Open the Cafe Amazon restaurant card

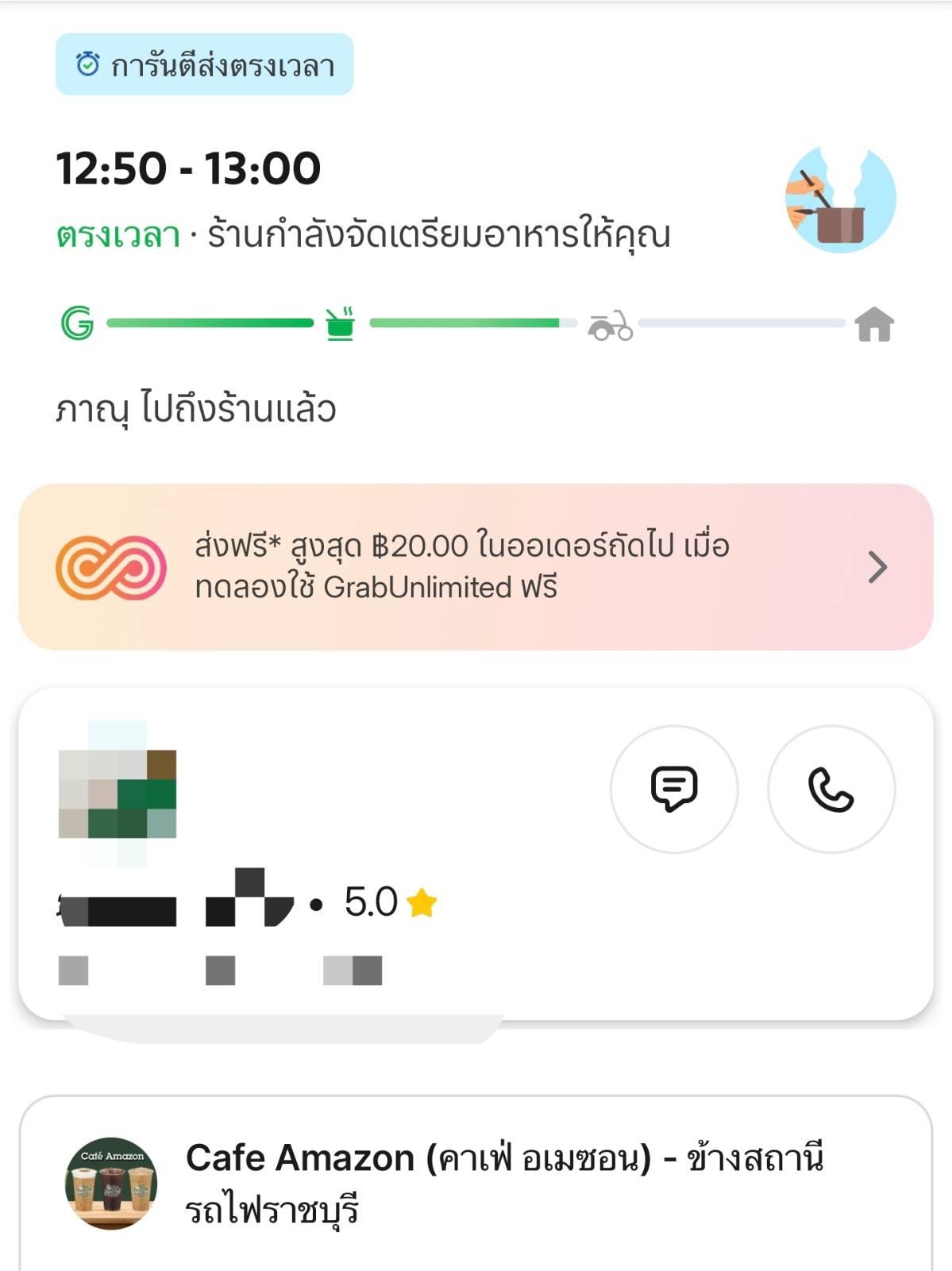(476, 1184)
